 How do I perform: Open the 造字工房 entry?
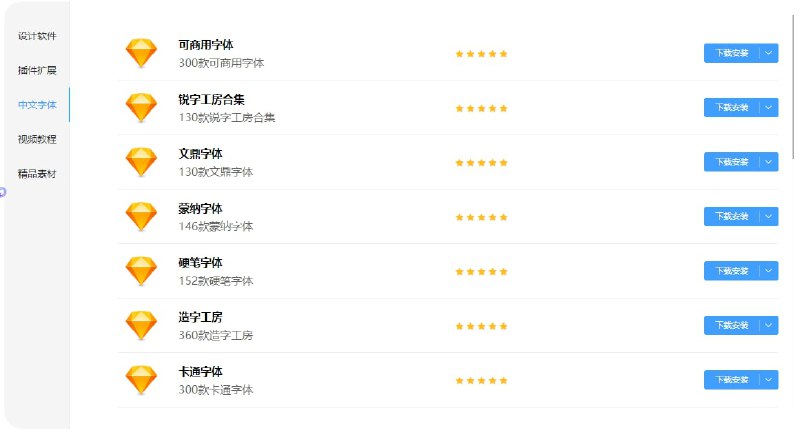(200, 317)
